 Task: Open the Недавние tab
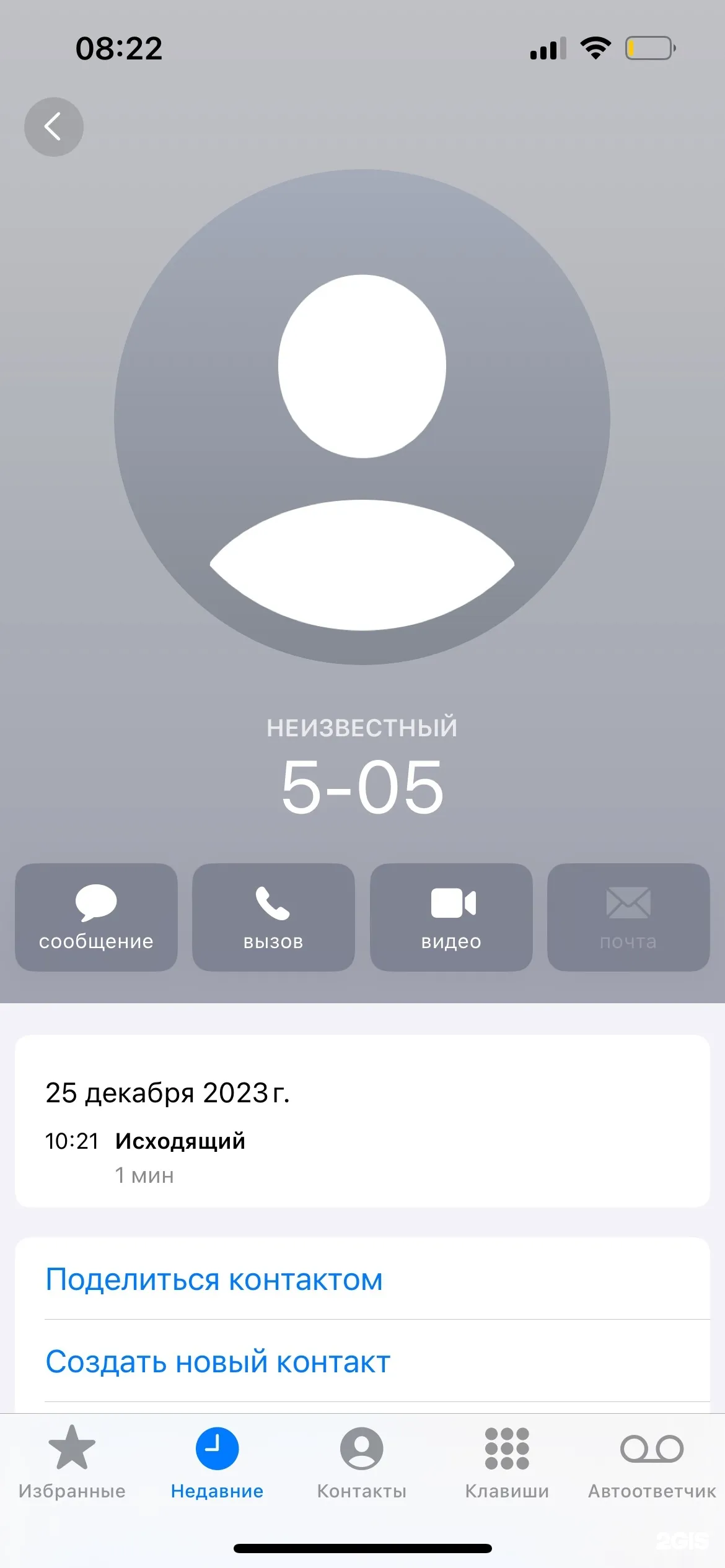[x=217, y=1463]
